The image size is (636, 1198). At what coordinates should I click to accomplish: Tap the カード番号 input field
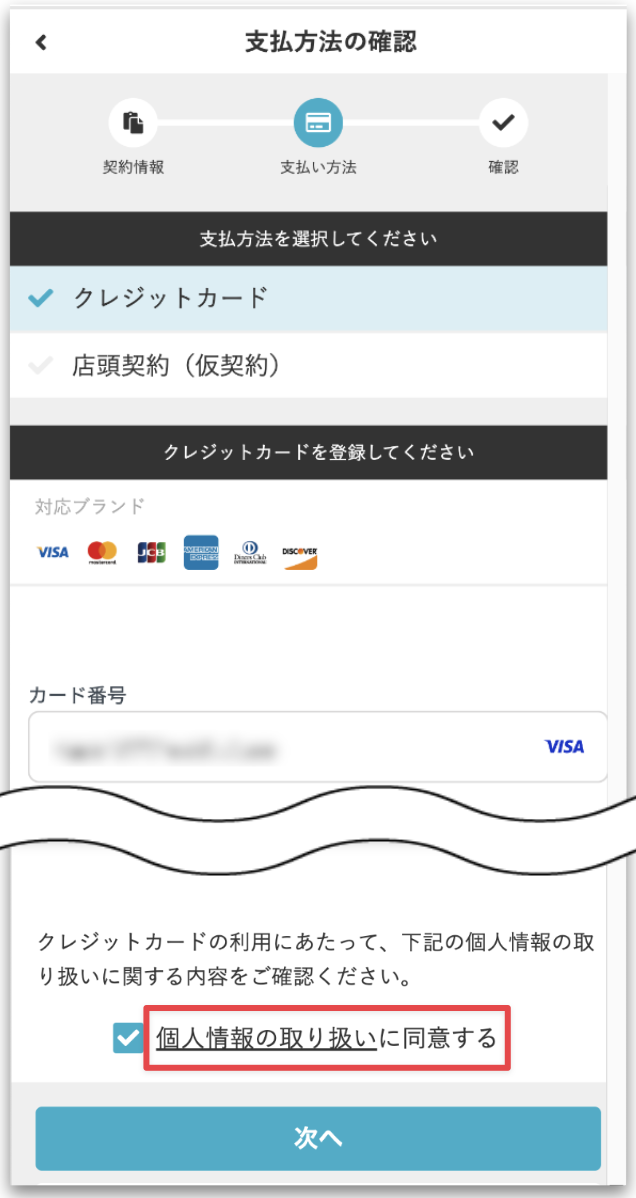pos(290,747)
